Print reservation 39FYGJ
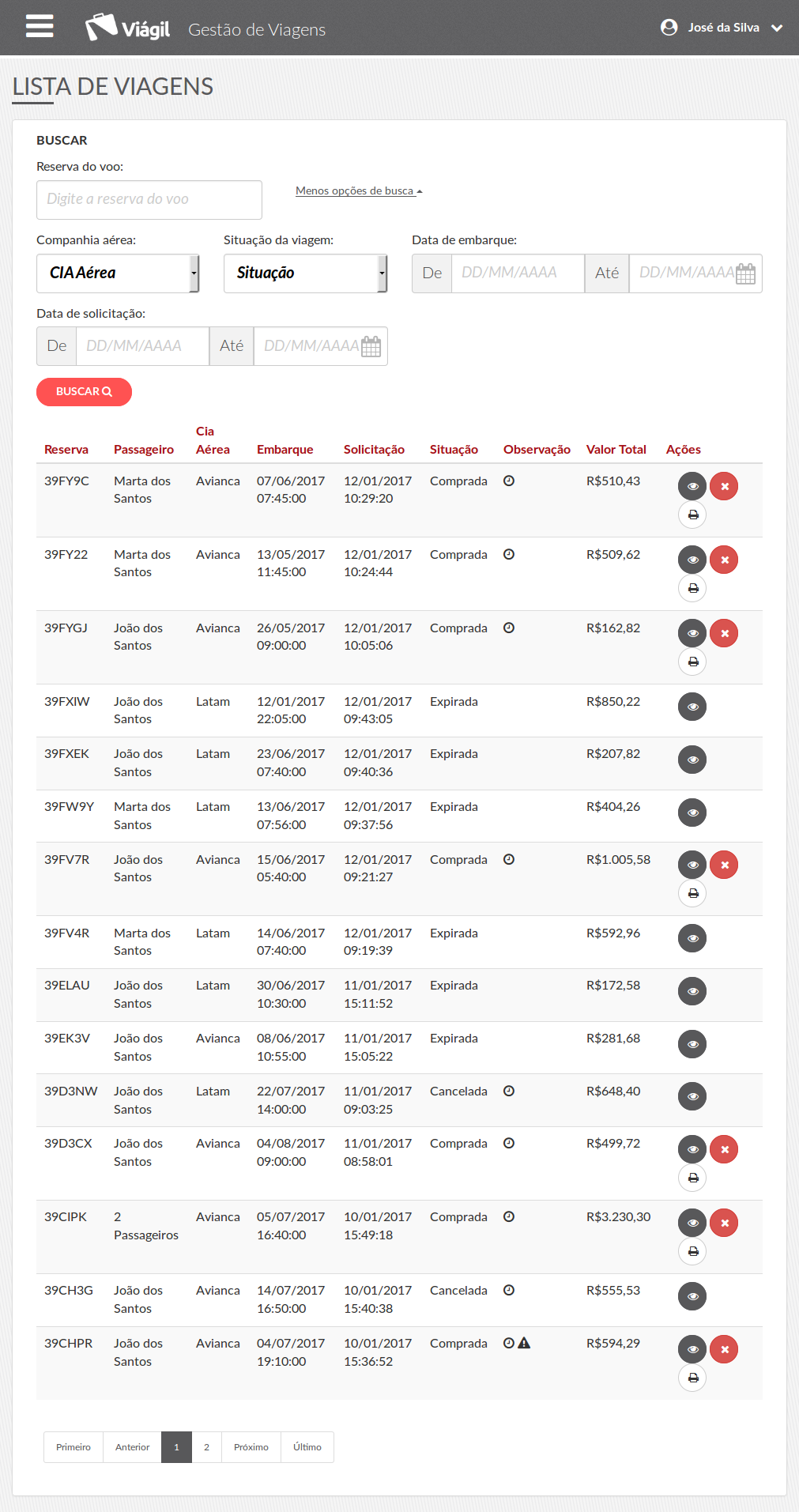 click(692, 662)
